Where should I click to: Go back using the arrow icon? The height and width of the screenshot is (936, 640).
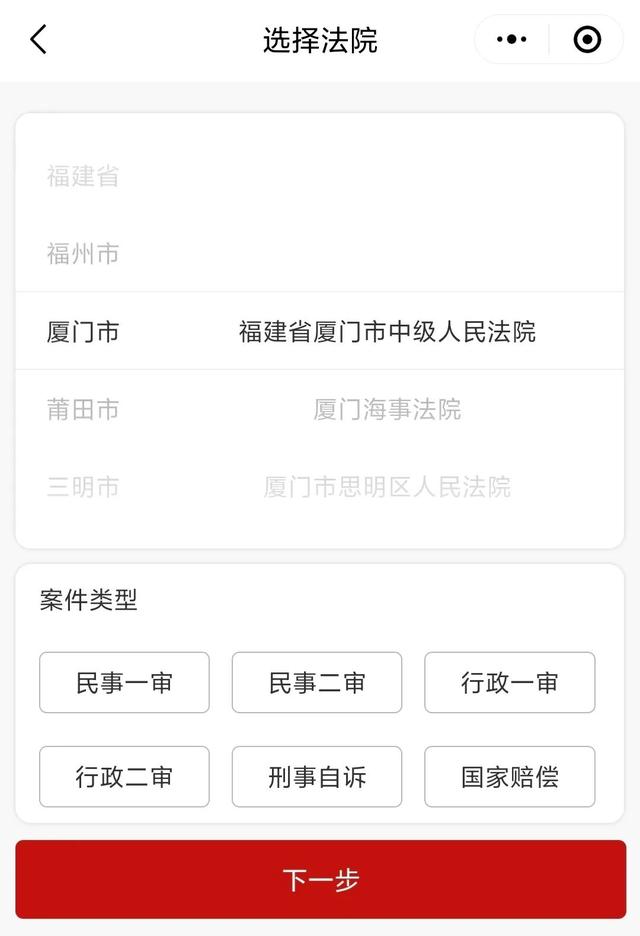pyautogui.click(x=38, y=40)
